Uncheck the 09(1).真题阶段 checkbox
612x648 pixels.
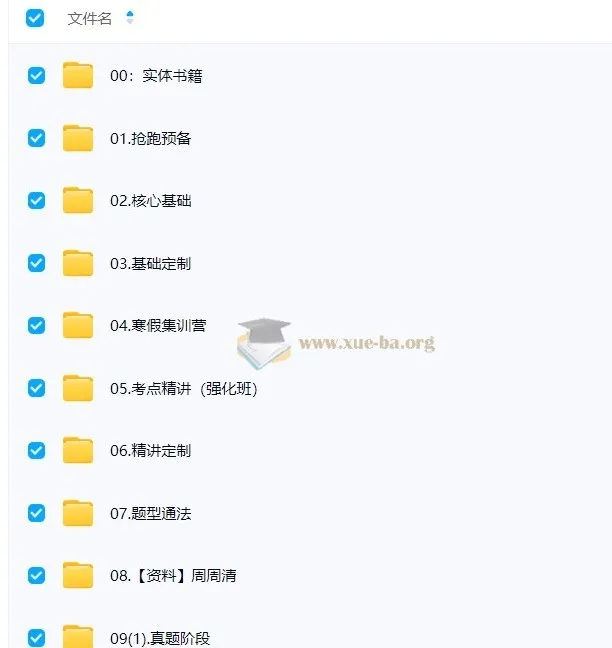click(37, 637)
